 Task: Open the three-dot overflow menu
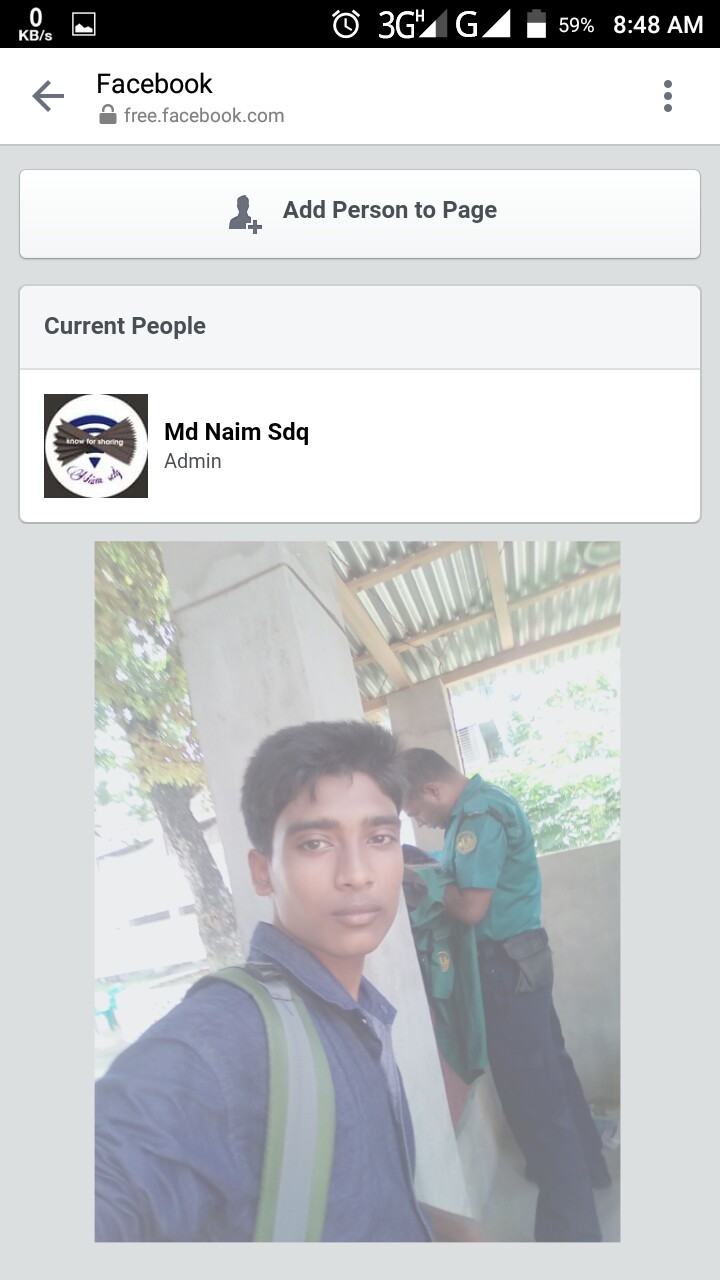pyautogui.click(x=667, y=96)
